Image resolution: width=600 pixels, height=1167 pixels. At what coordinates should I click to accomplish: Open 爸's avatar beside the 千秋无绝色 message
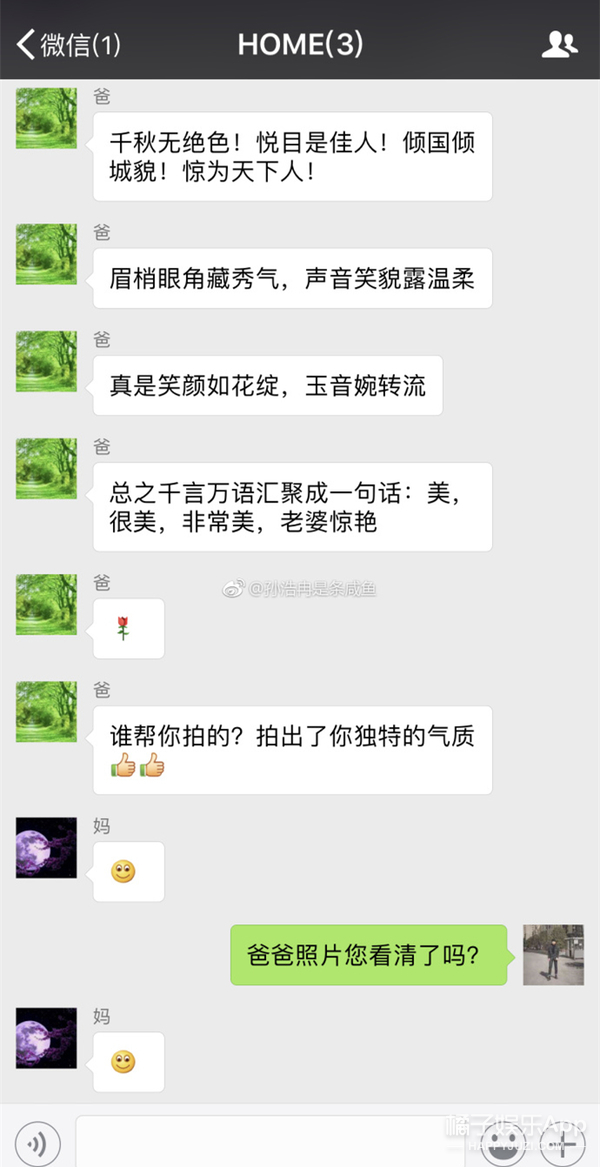[46, 118]
